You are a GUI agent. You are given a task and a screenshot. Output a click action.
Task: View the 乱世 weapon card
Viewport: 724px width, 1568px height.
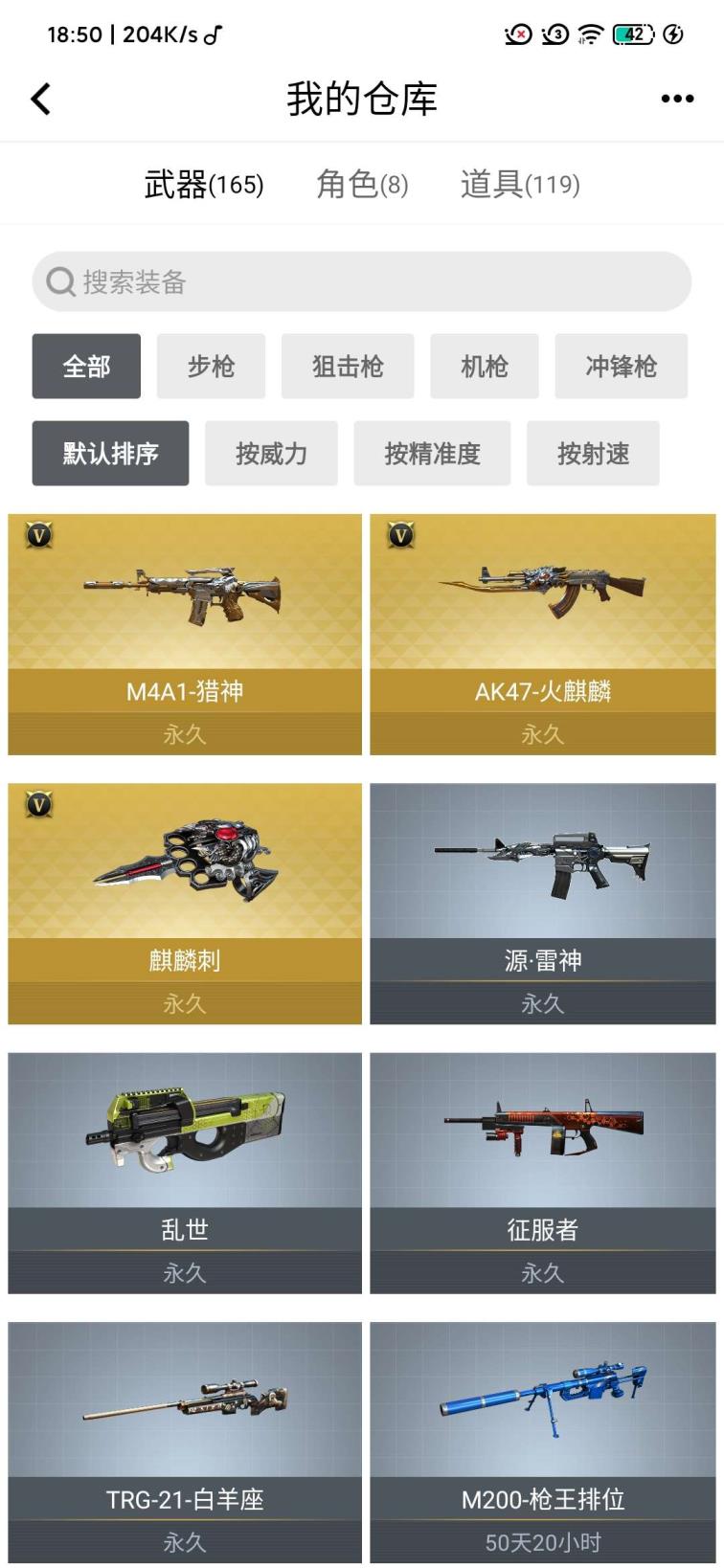[185, 1173]
